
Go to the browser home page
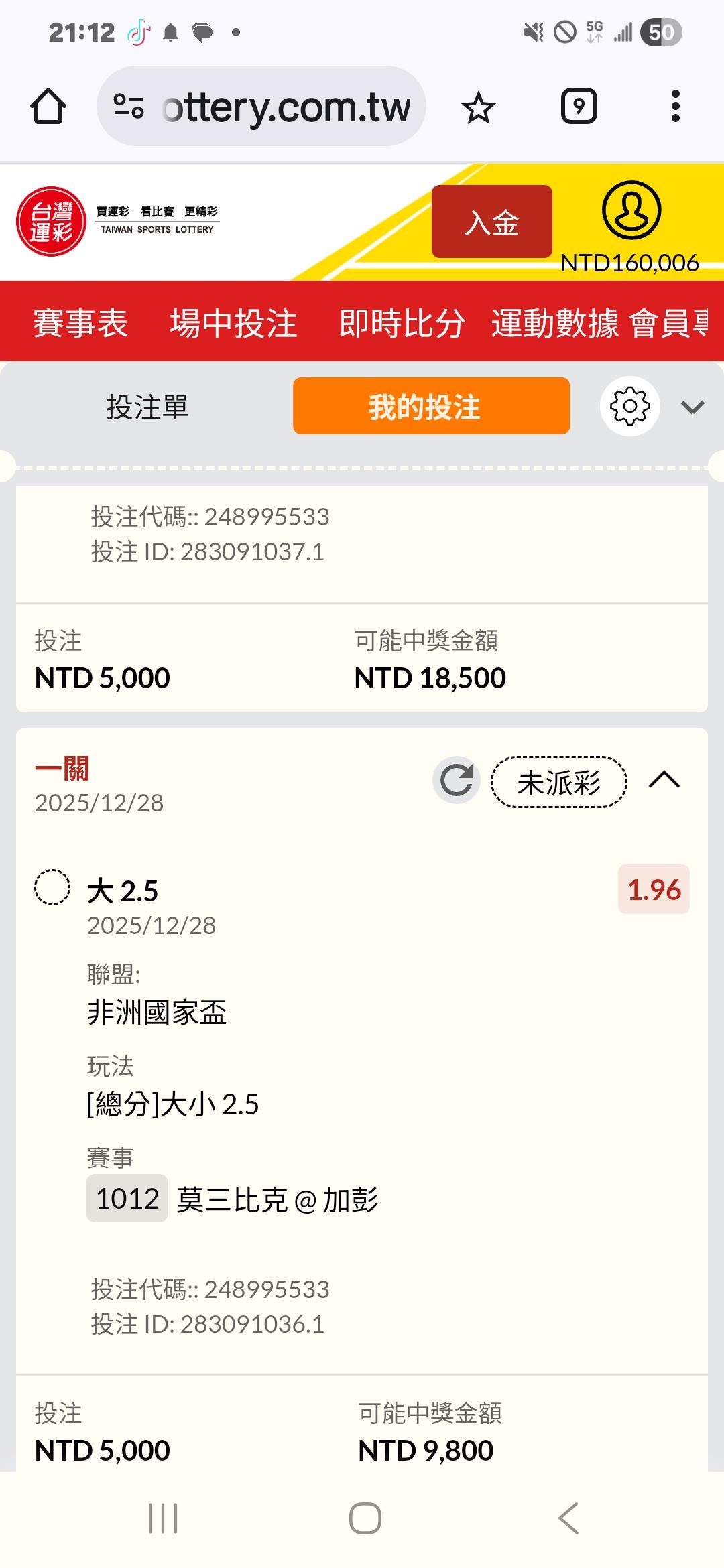(x=48, y=107)
